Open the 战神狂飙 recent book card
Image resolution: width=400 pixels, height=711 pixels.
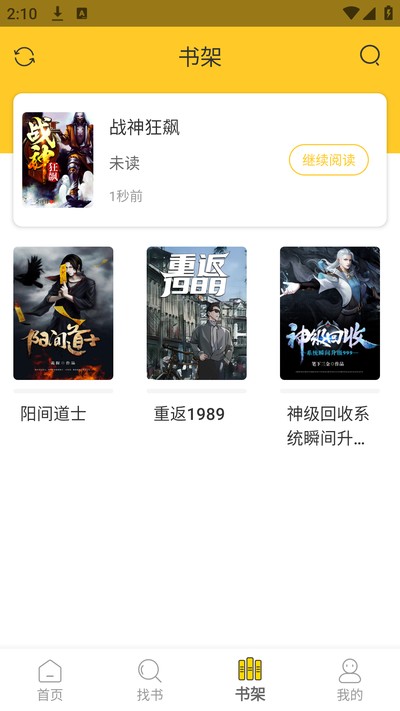[200, 160]
